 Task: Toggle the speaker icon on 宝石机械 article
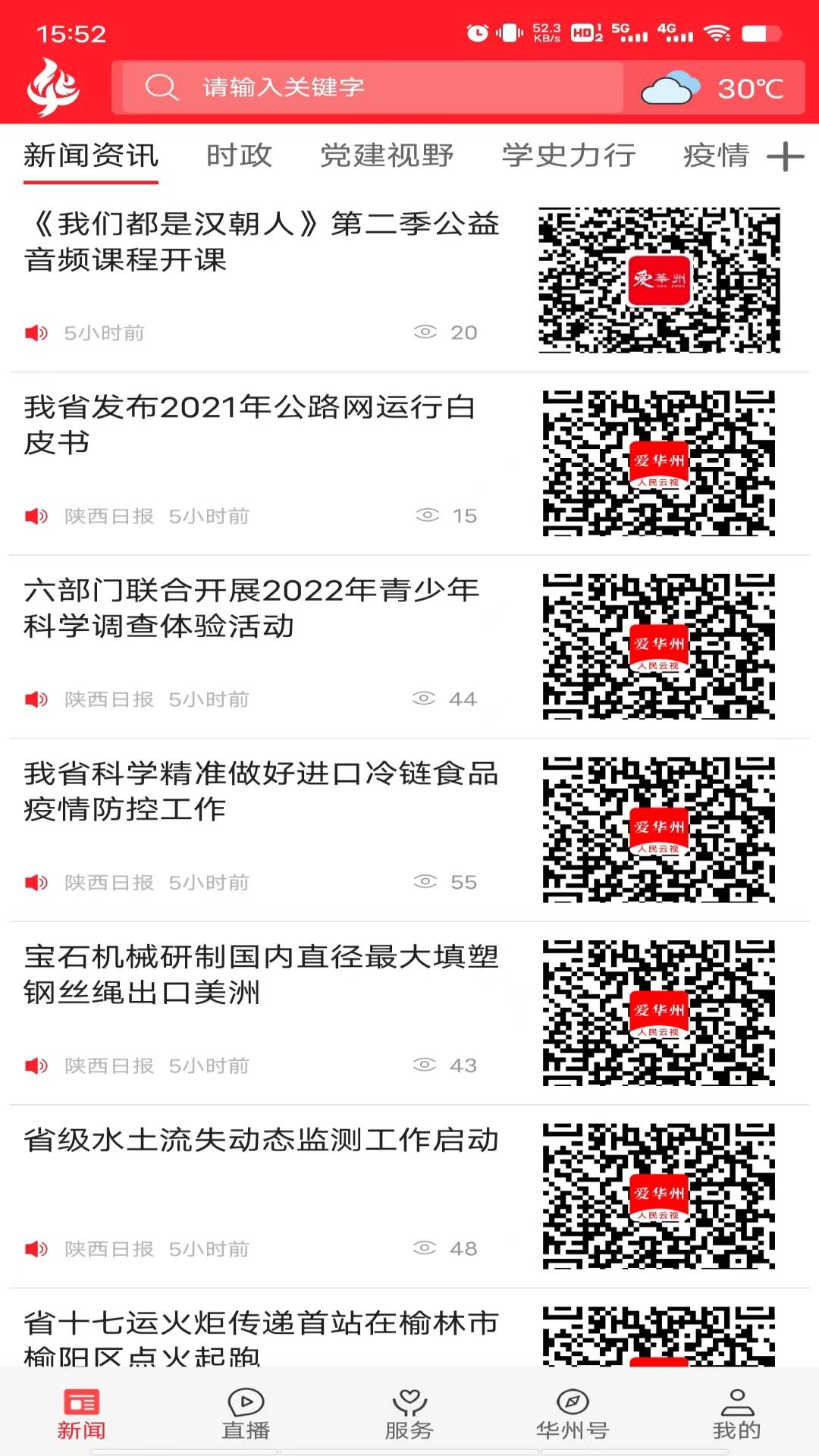click(x=34, y=1065)
